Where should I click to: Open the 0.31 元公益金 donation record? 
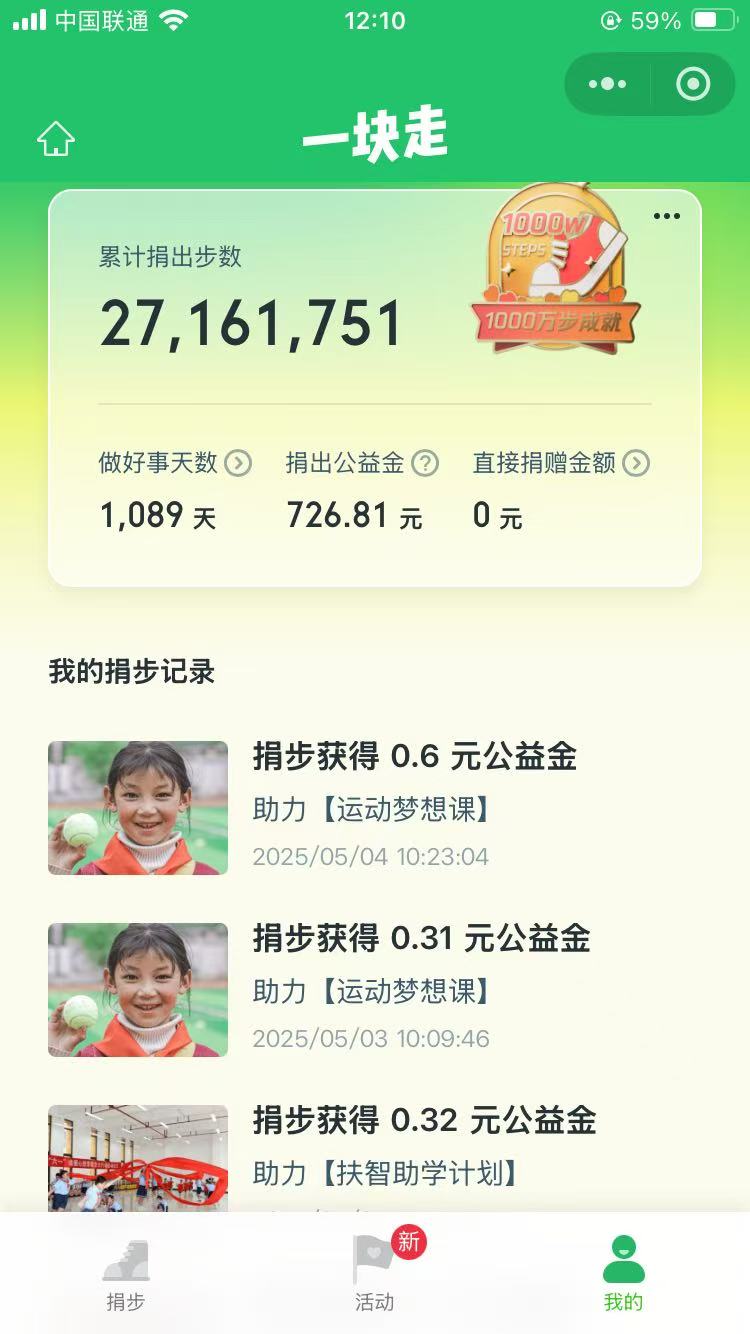tap(375, 989)
